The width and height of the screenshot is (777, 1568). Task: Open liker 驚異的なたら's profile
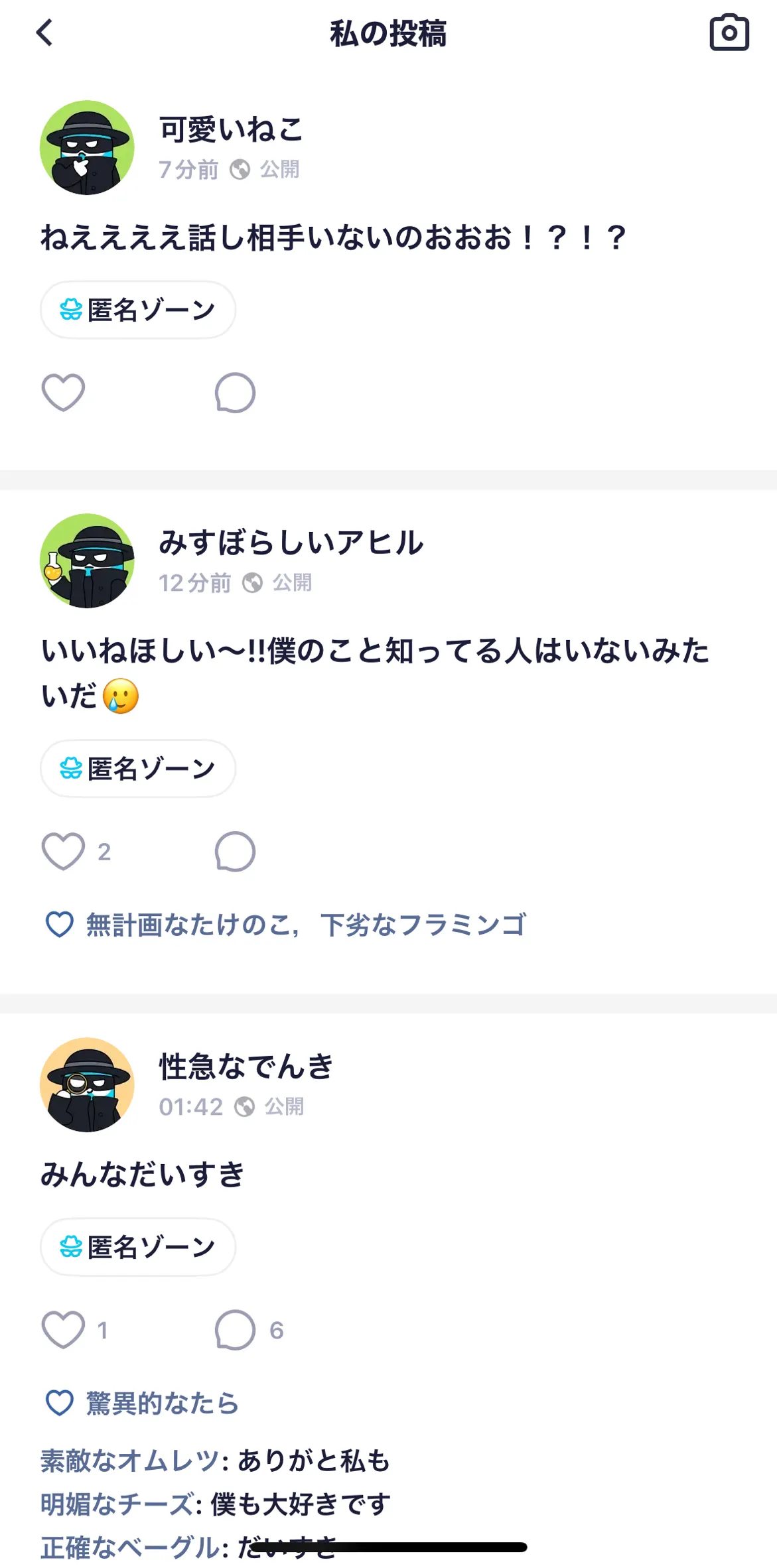pyautogui.click(x=162, y=1403)
